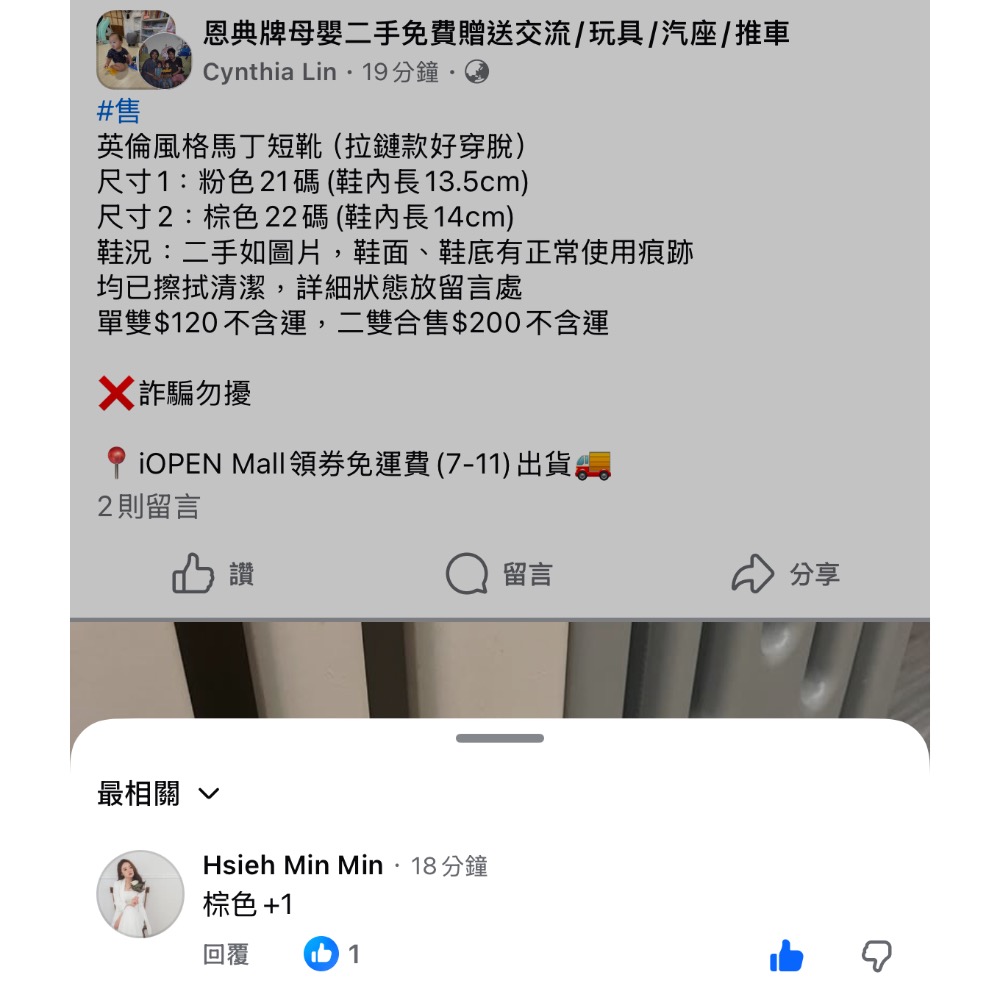1000x1000 pixels.
Task: View the 2則留言 comments count
Action: pos(148,507)
